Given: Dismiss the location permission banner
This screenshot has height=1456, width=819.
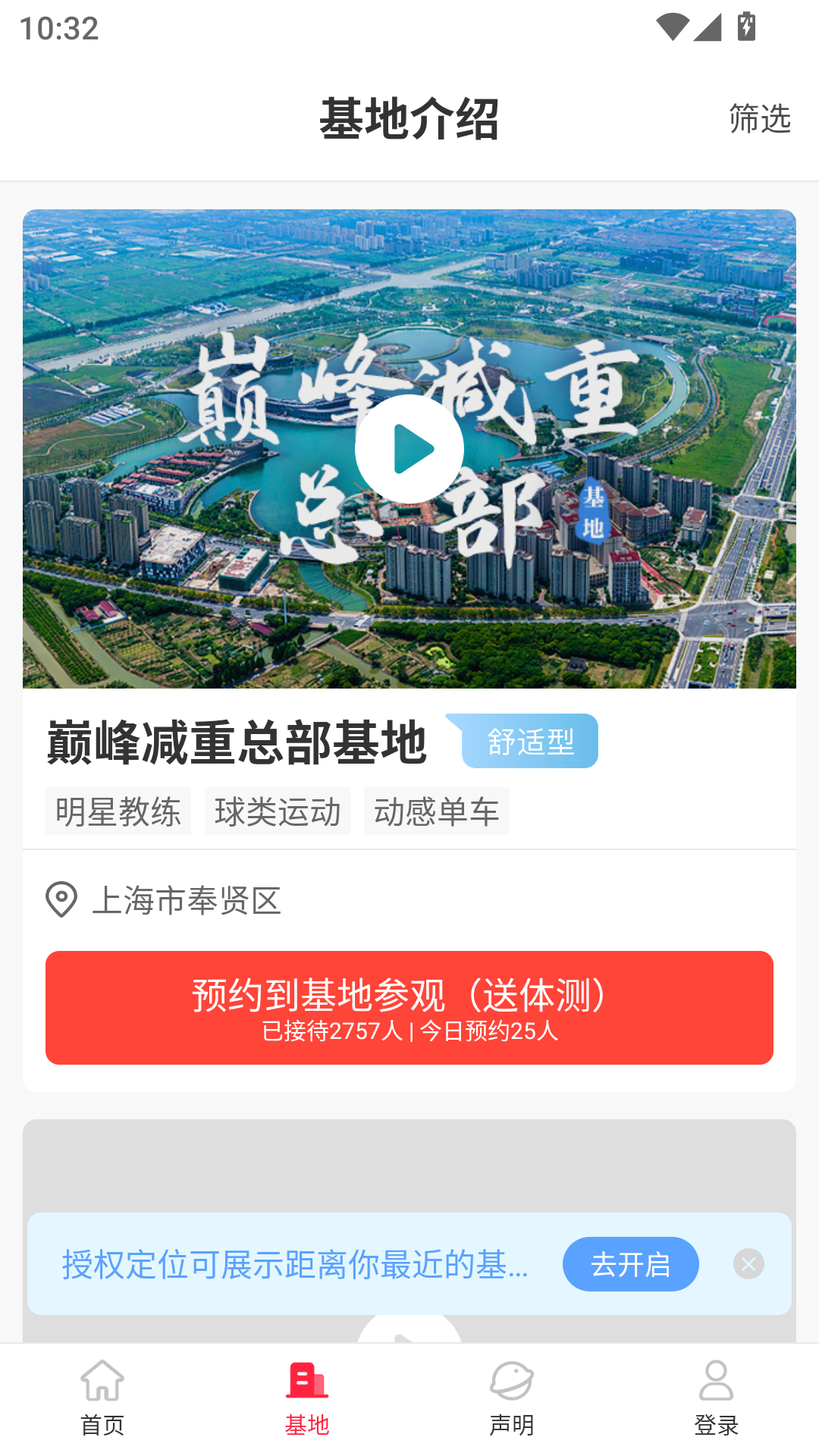Looking at the screenshot, I should click(x=748, y=1264).
